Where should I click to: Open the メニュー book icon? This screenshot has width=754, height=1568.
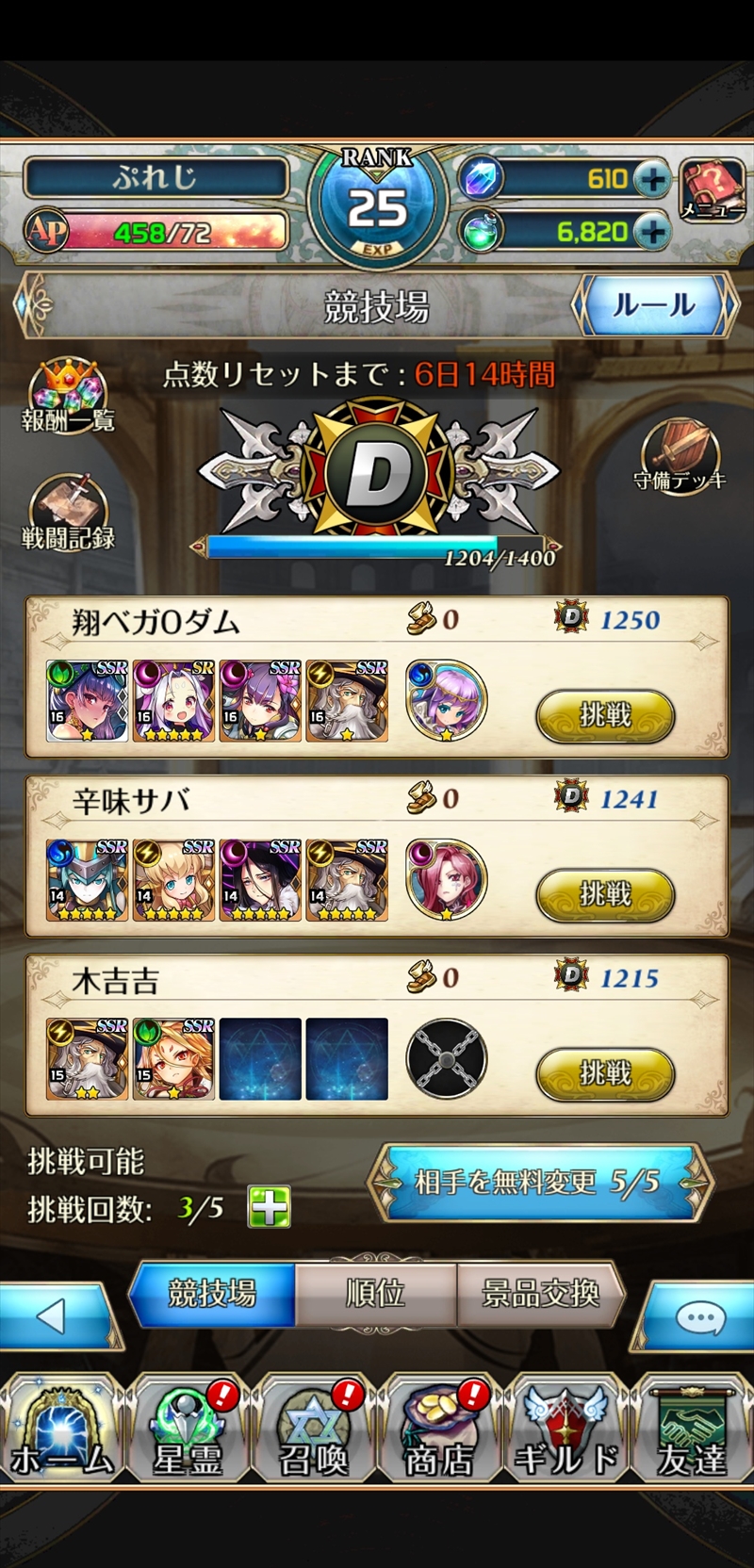click(x=712, y=189)
